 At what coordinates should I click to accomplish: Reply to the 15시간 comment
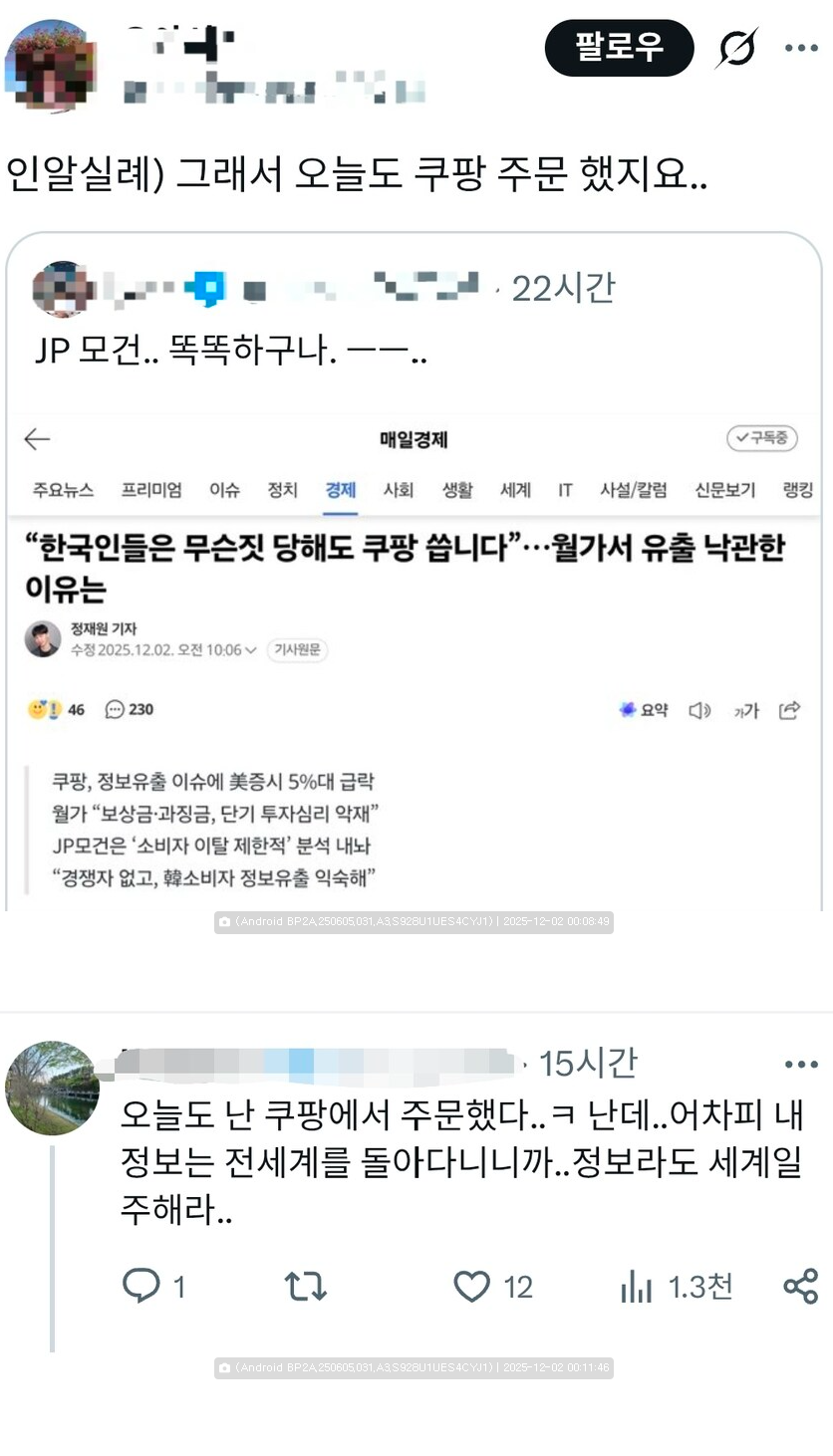[x=141, y=1287]
